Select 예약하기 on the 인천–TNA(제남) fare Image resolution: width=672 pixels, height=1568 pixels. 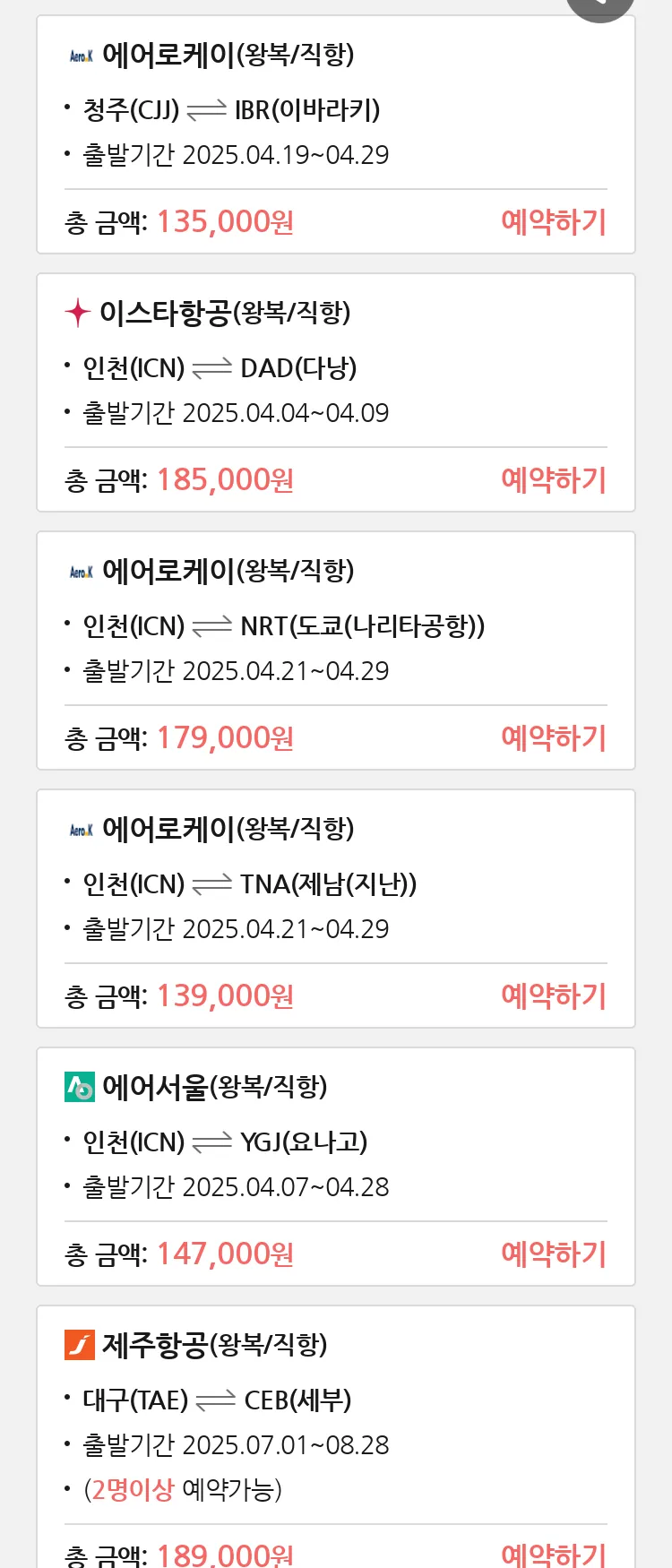(554, 995)
